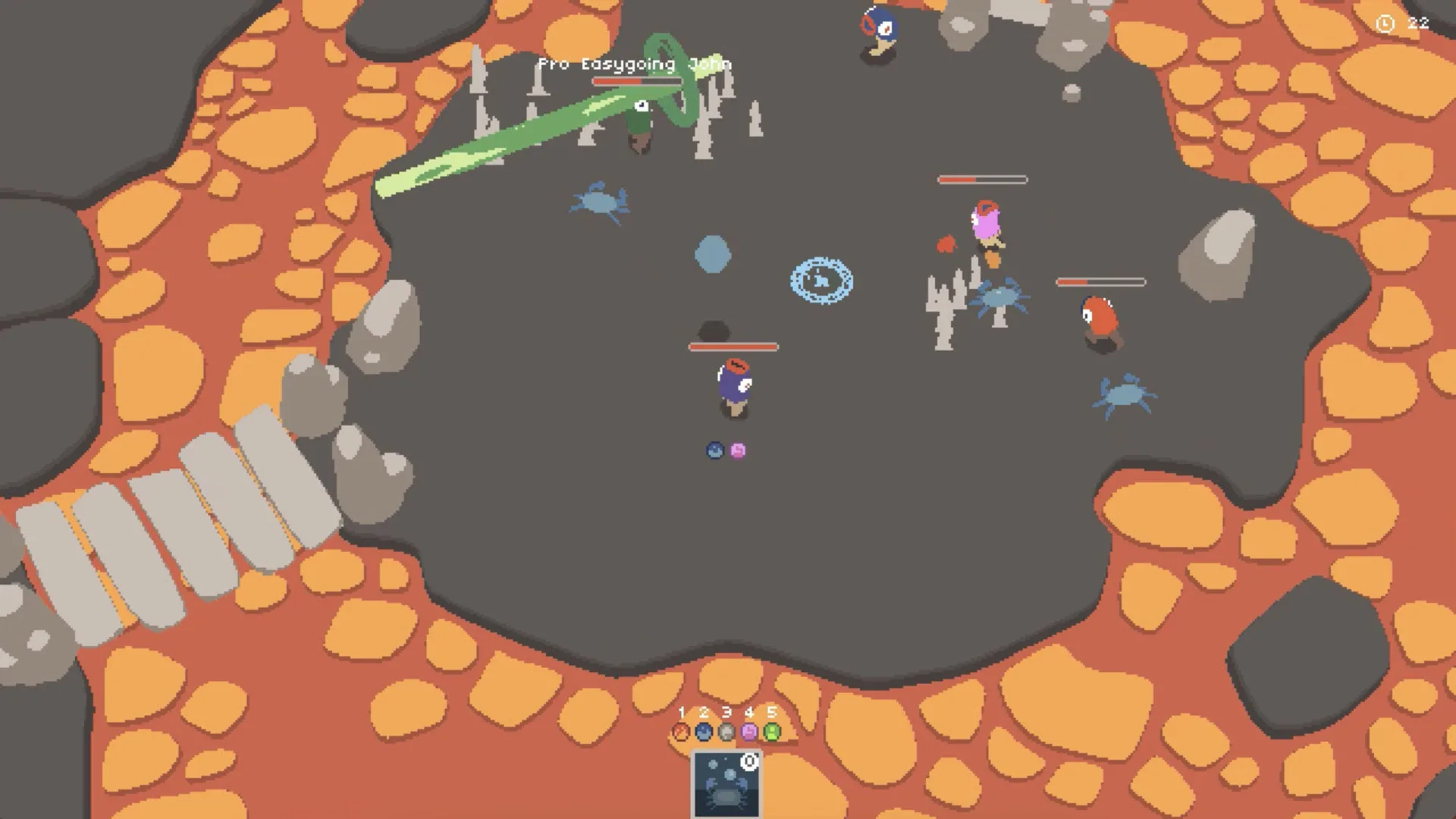1456x819 pixels.
Task: Select the green orb in slot 5
Action: (x=772, y=732)
